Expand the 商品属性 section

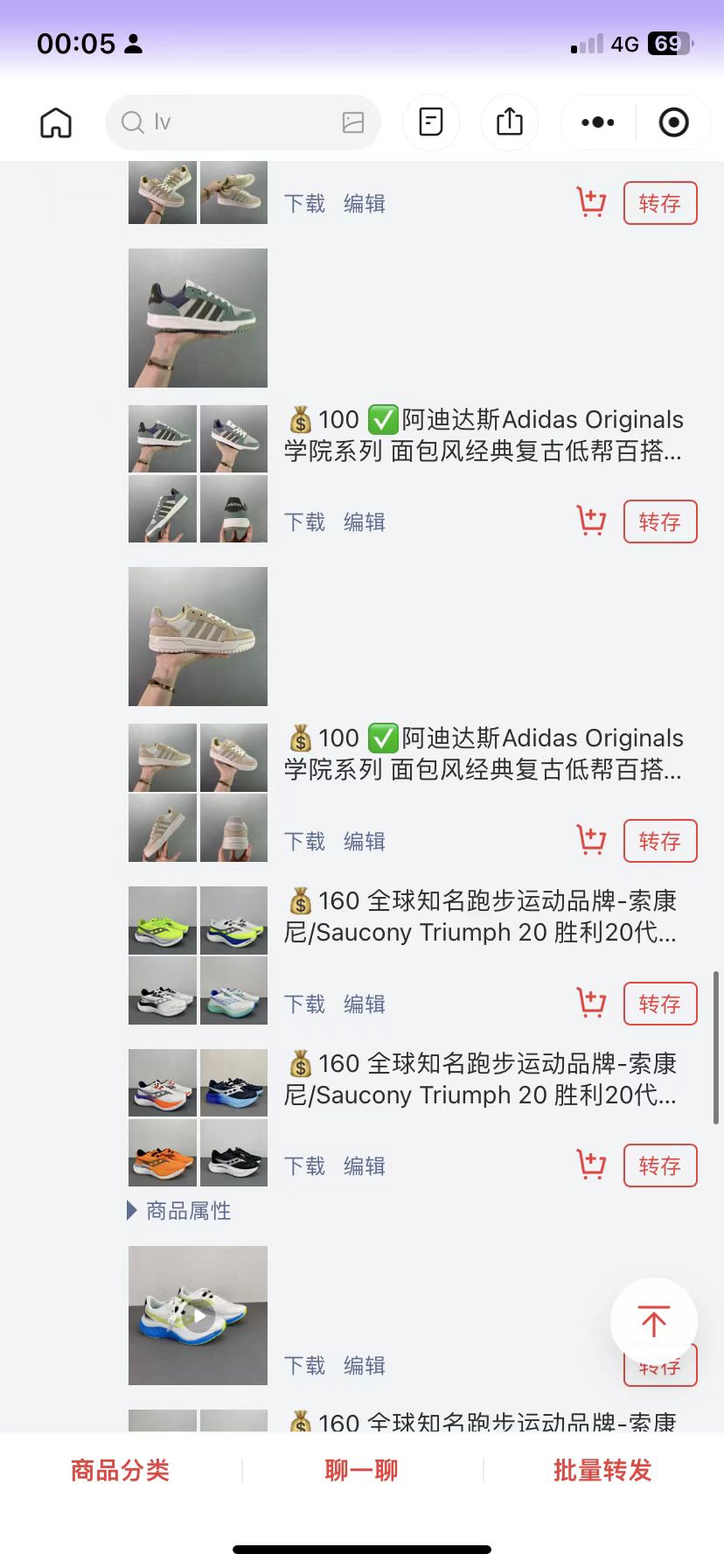click(179, 1211)
